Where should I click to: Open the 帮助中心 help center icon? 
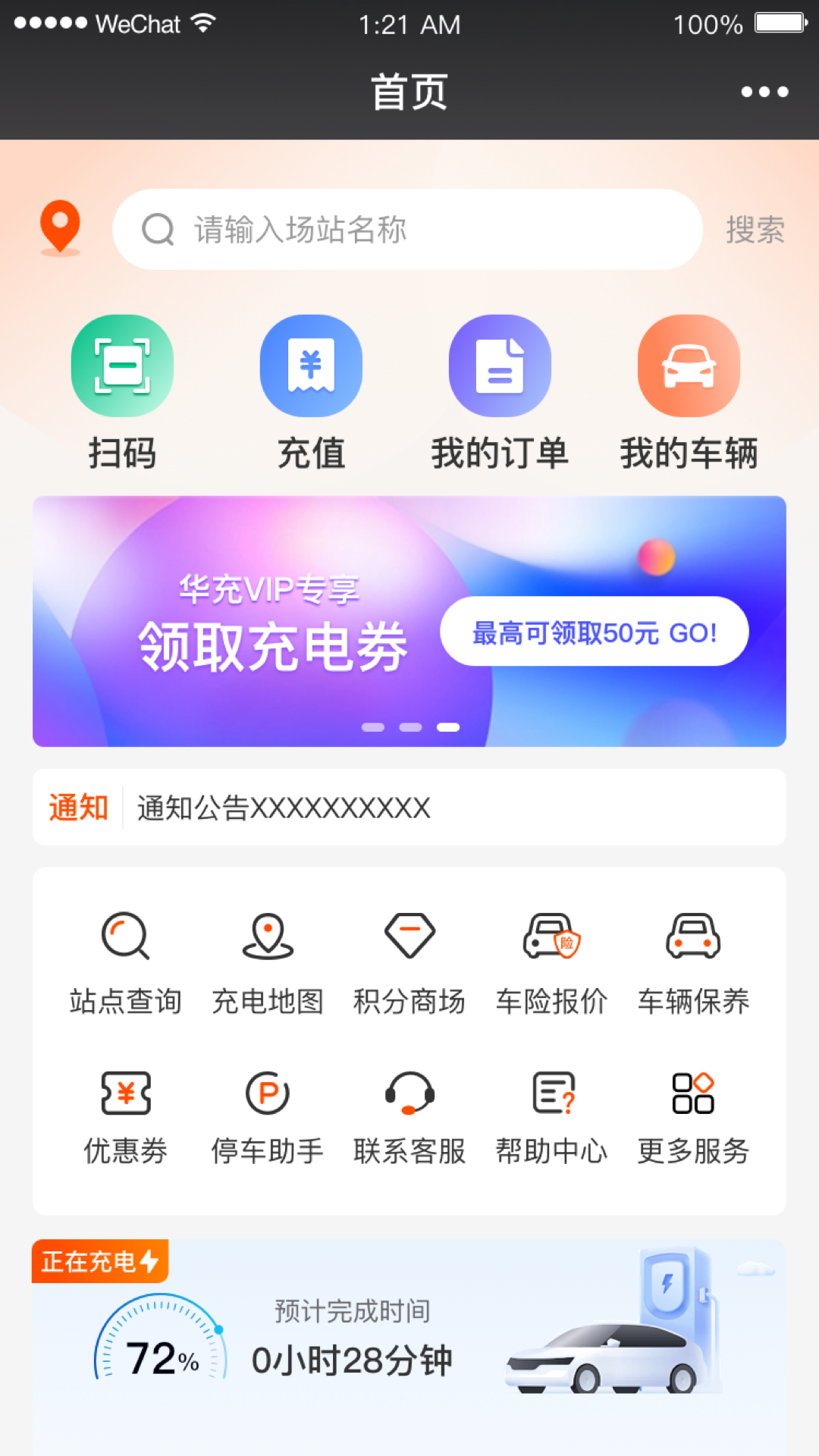[x=551, y=1092]
